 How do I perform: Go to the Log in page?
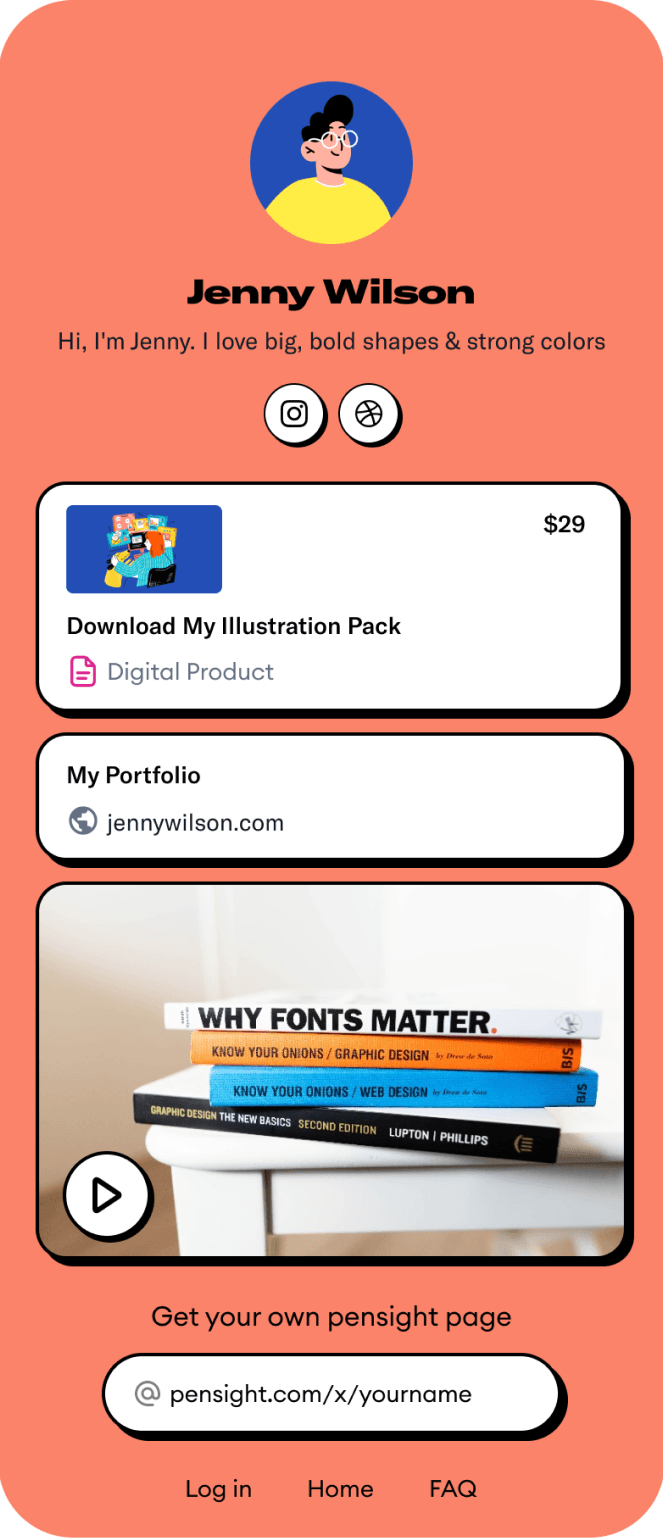pos(218,1489)
